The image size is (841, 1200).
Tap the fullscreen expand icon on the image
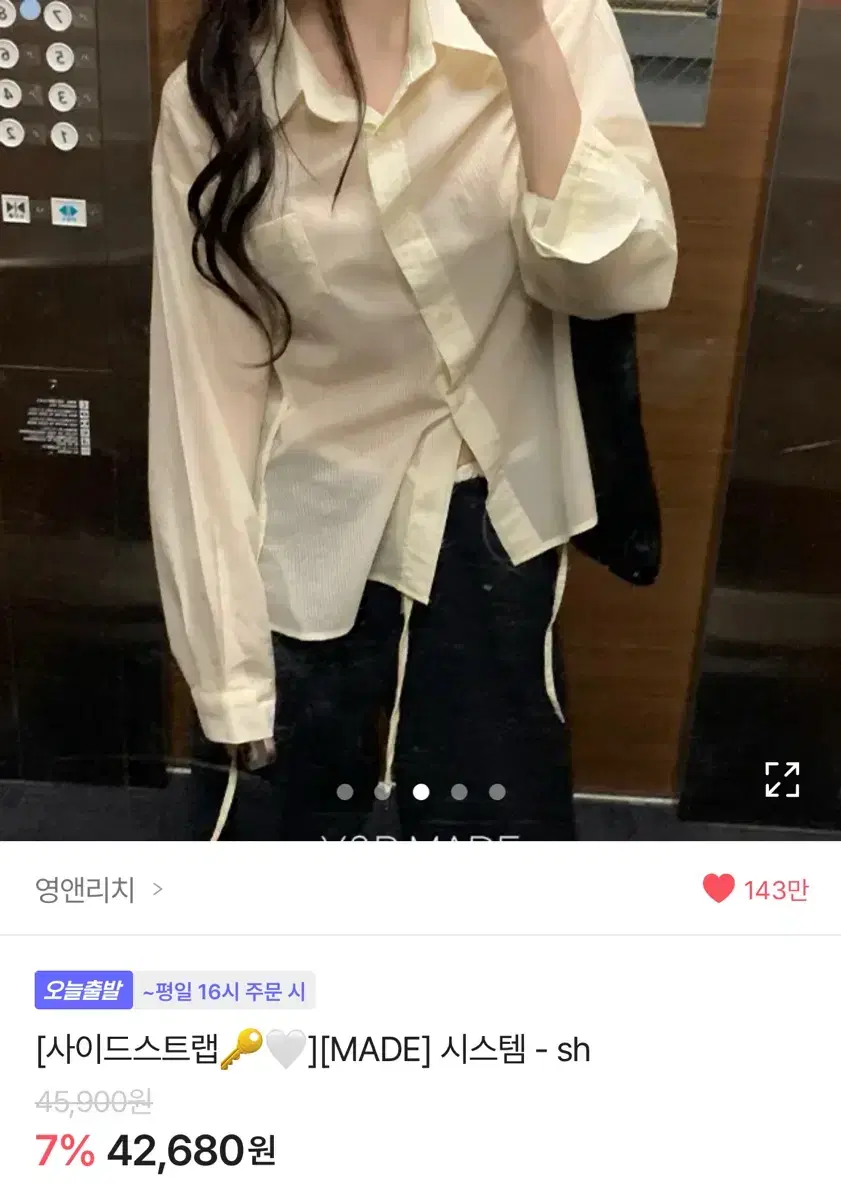[780, 782]
